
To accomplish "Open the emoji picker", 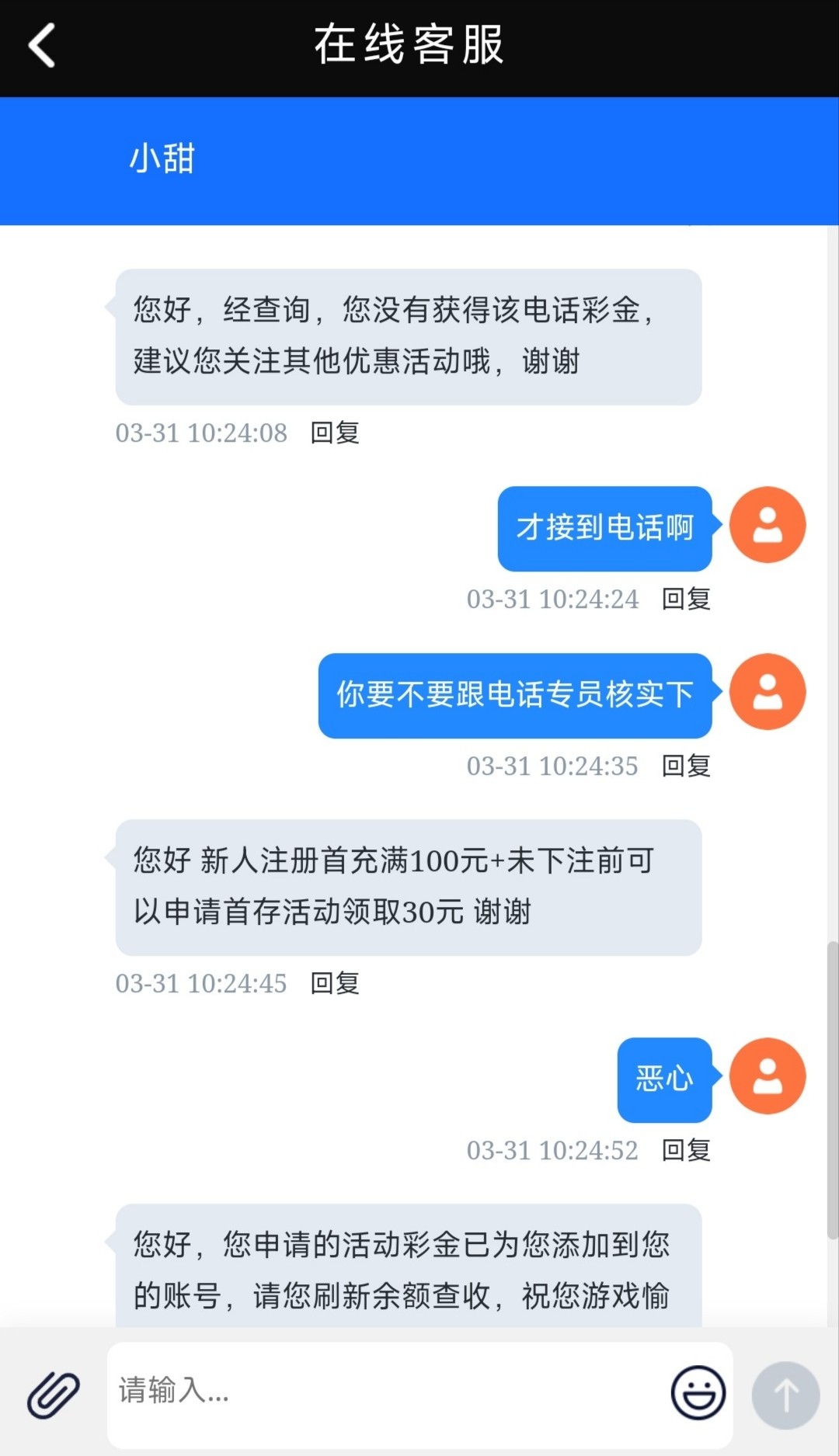I will (698, 1393).
